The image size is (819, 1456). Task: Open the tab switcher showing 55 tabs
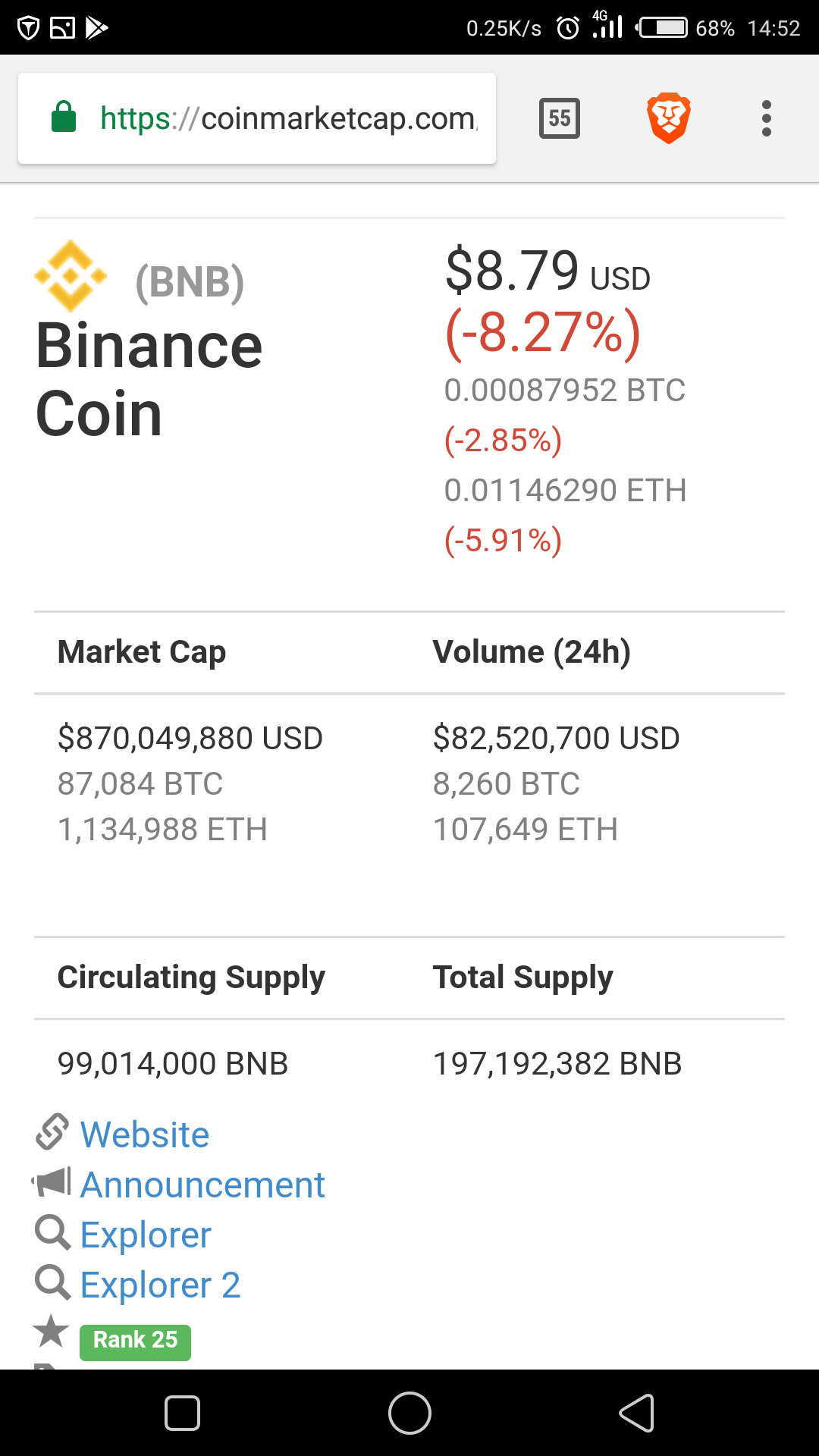[x=559, y=118]
